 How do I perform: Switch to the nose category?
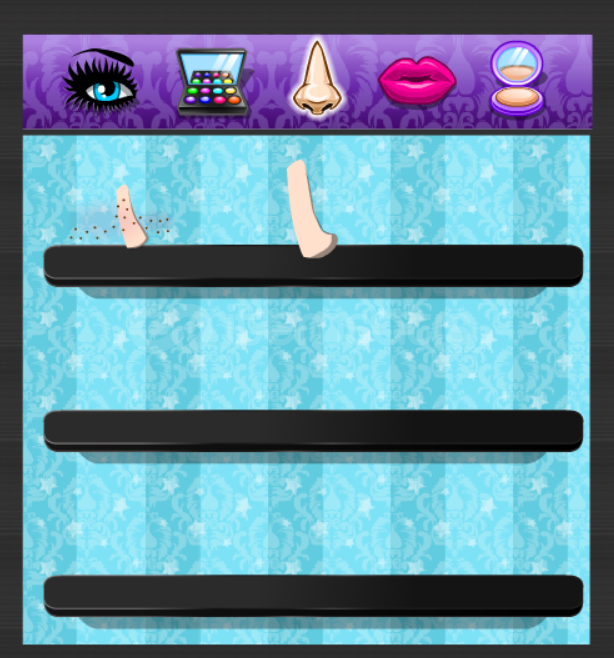(x=315, y=80)
